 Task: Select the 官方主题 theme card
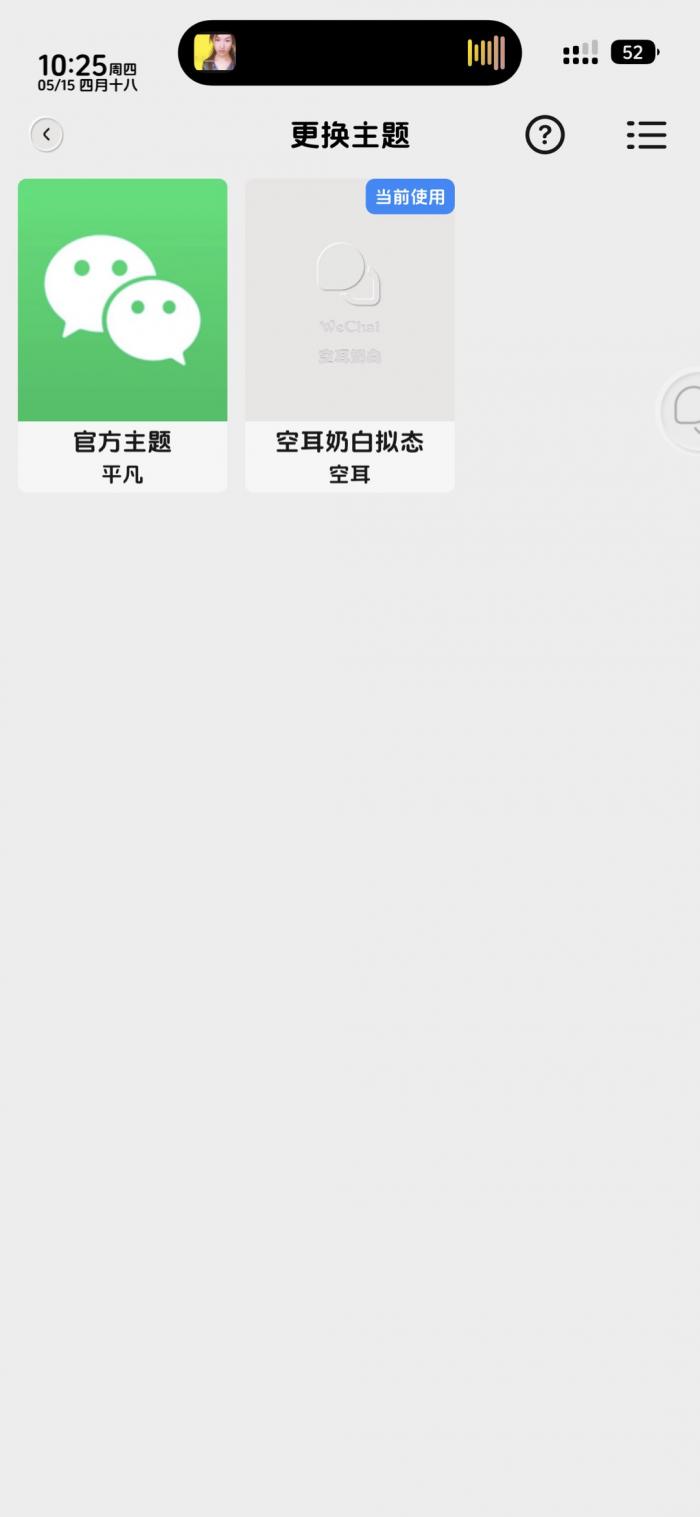click(x=122, y=334)
